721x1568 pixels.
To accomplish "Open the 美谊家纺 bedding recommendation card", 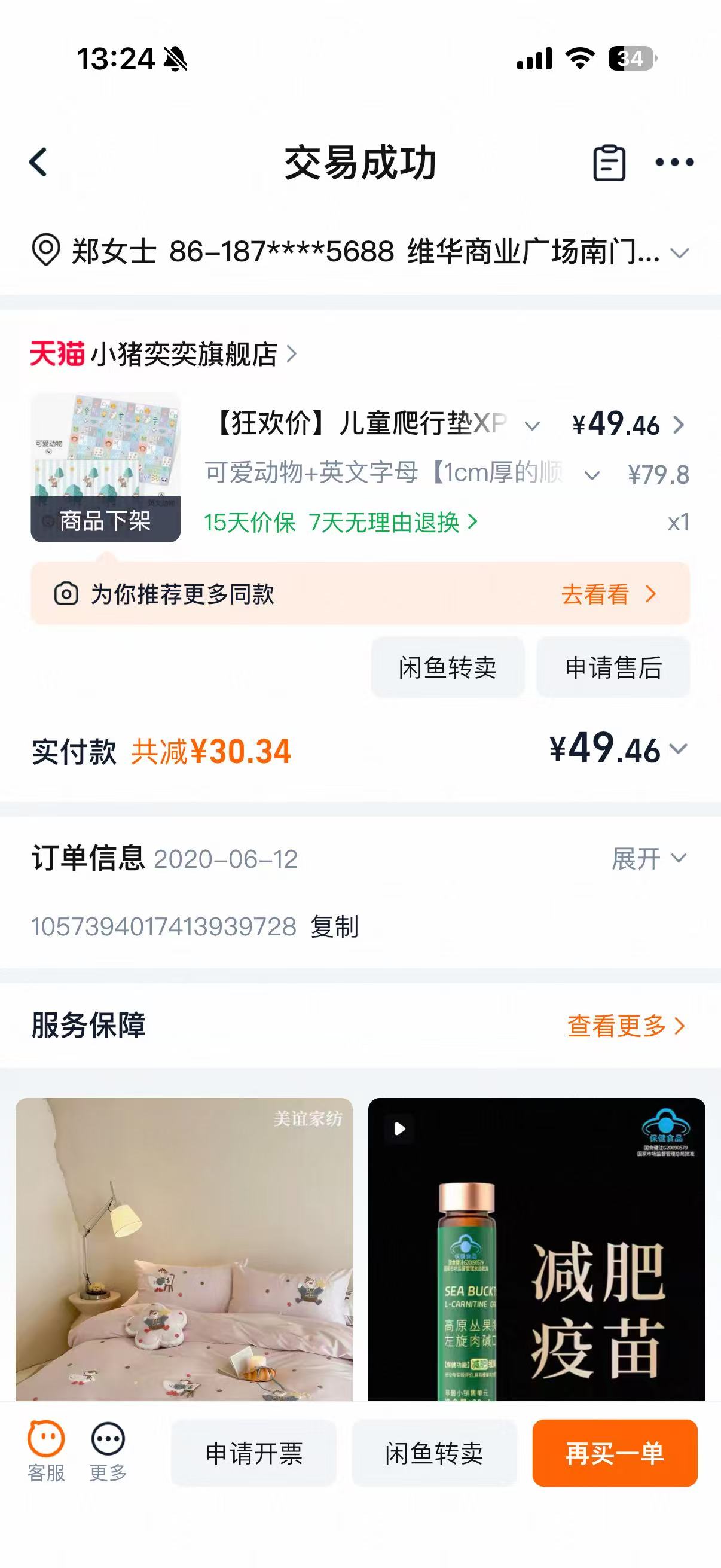I will coord(184,1249).
